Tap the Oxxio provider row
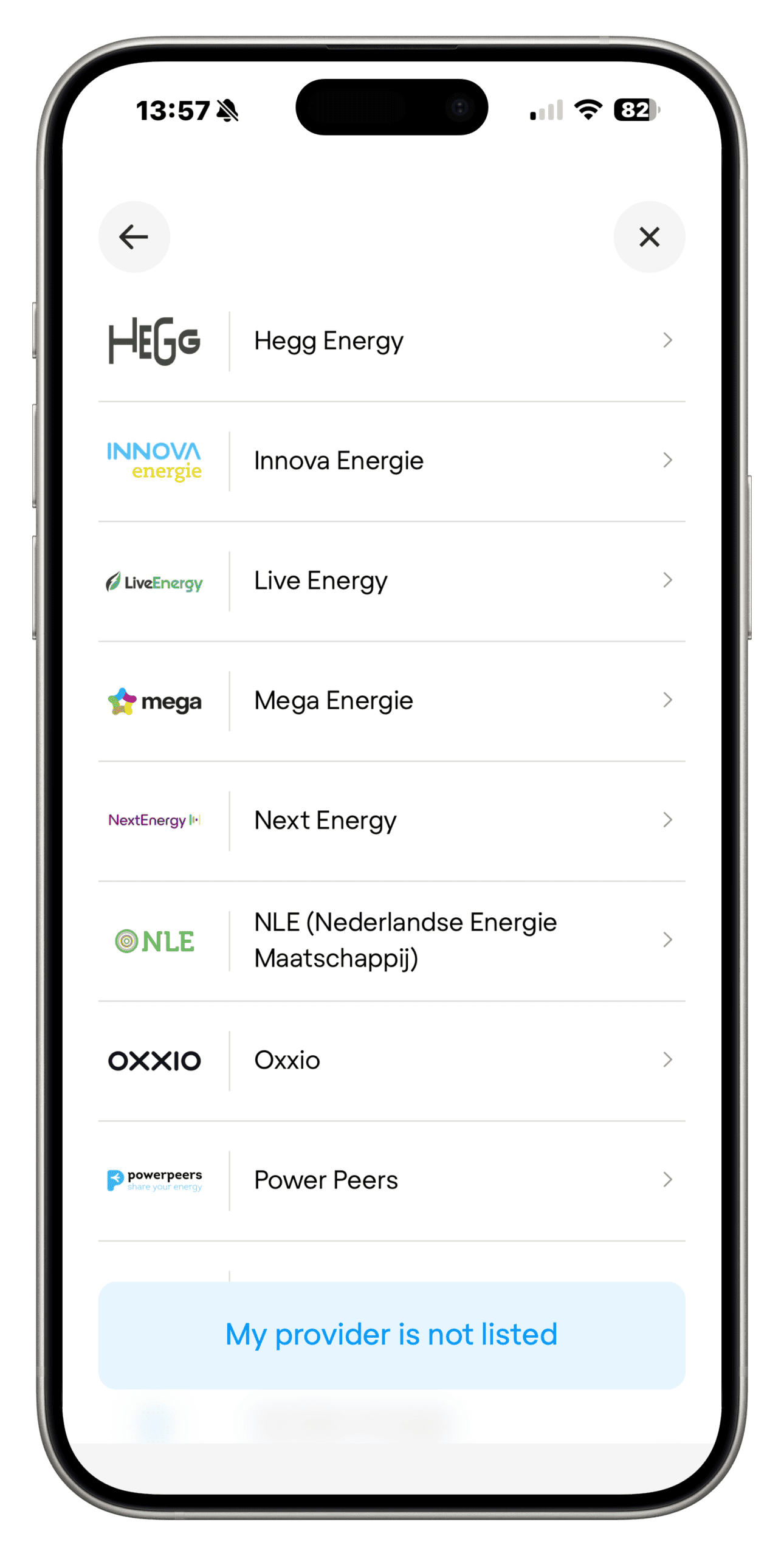 click(391, 1060)
